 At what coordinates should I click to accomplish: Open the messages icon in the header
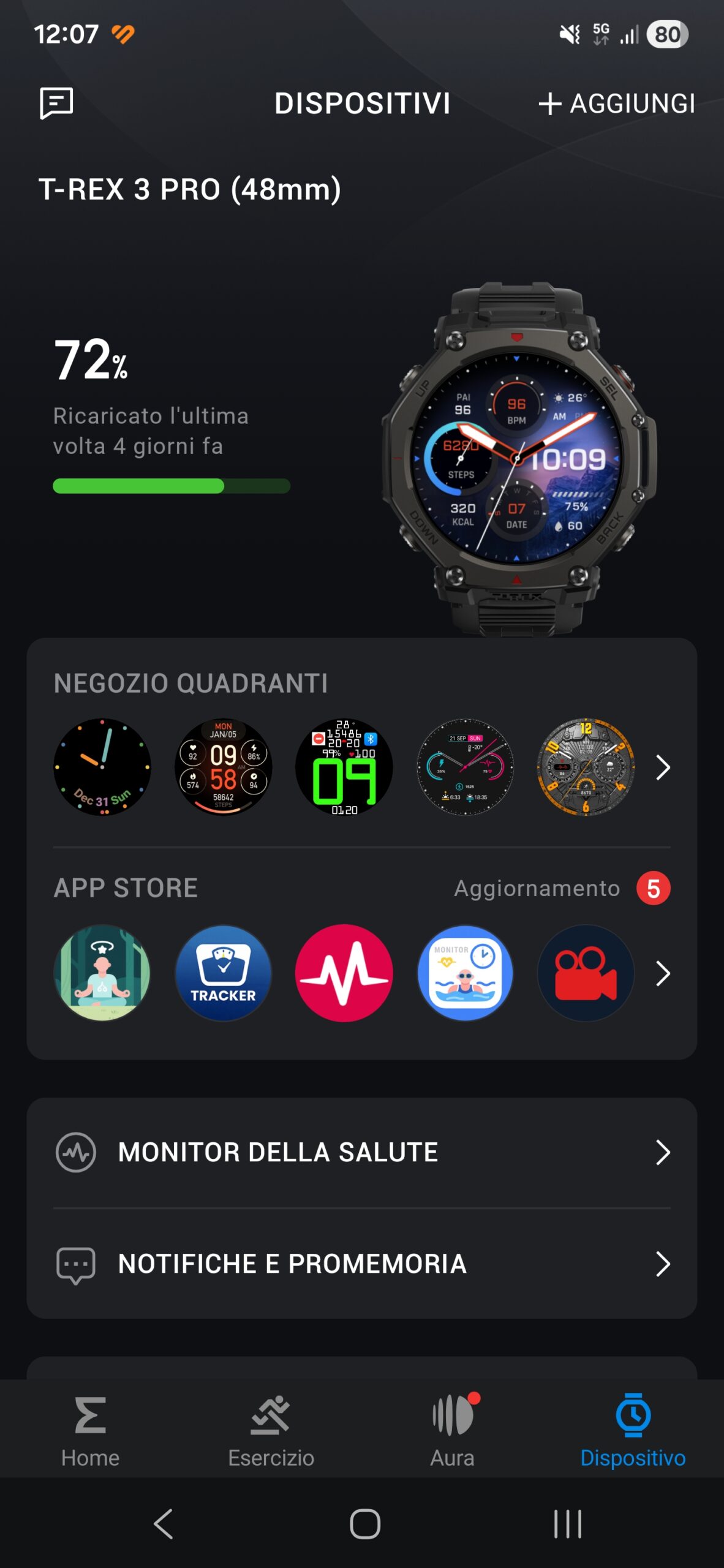pyautogui.click(x=56, y=102)
